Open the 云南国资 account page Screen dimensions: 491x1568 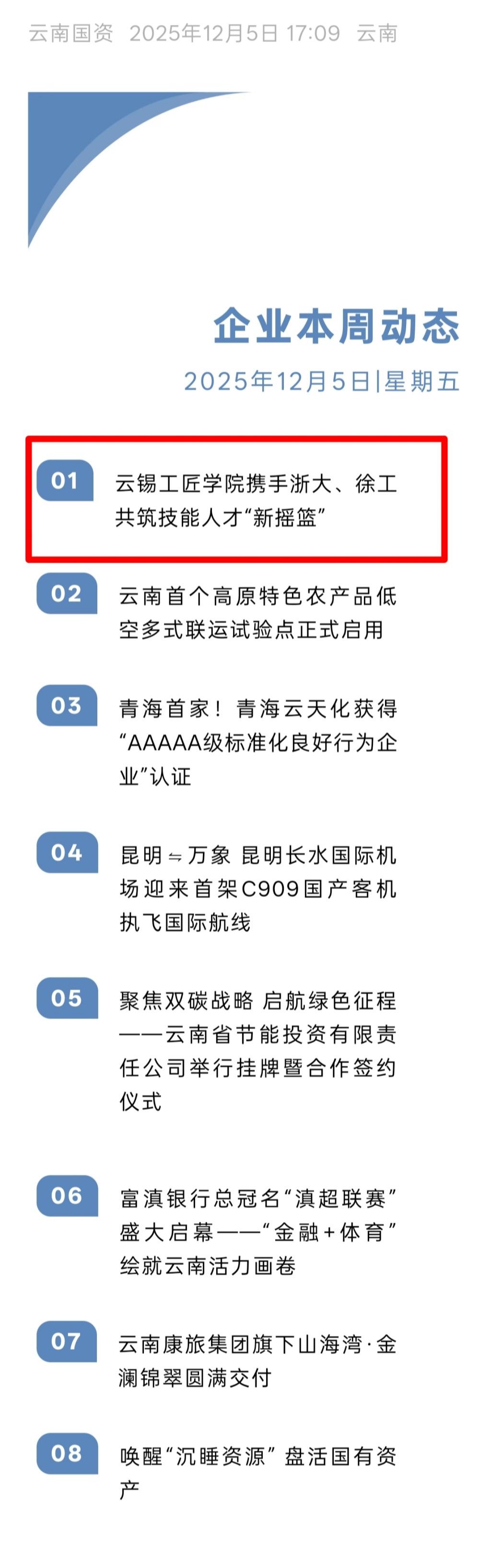tap(70, 33)
